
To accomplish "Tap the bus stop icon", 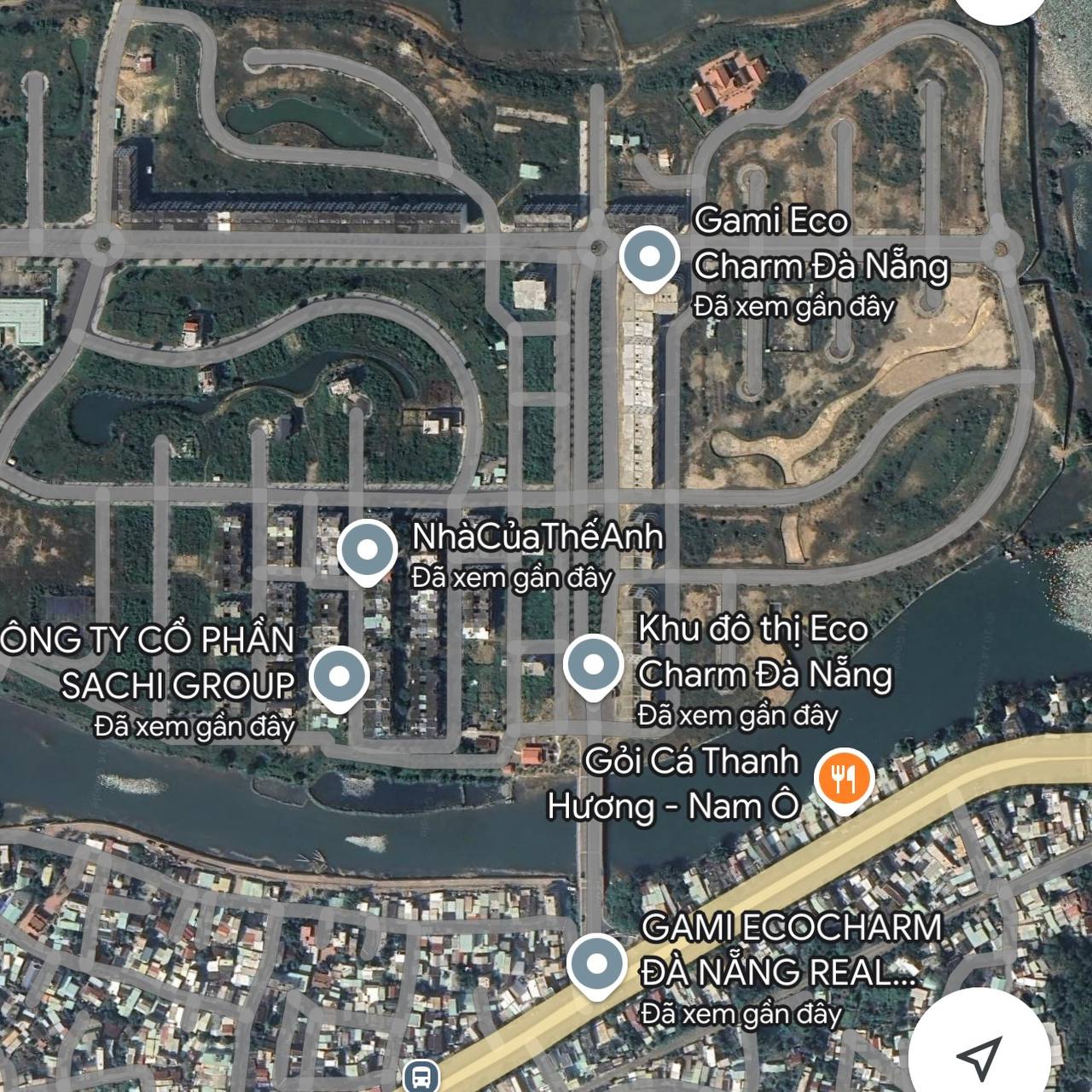I will 421,1077.
